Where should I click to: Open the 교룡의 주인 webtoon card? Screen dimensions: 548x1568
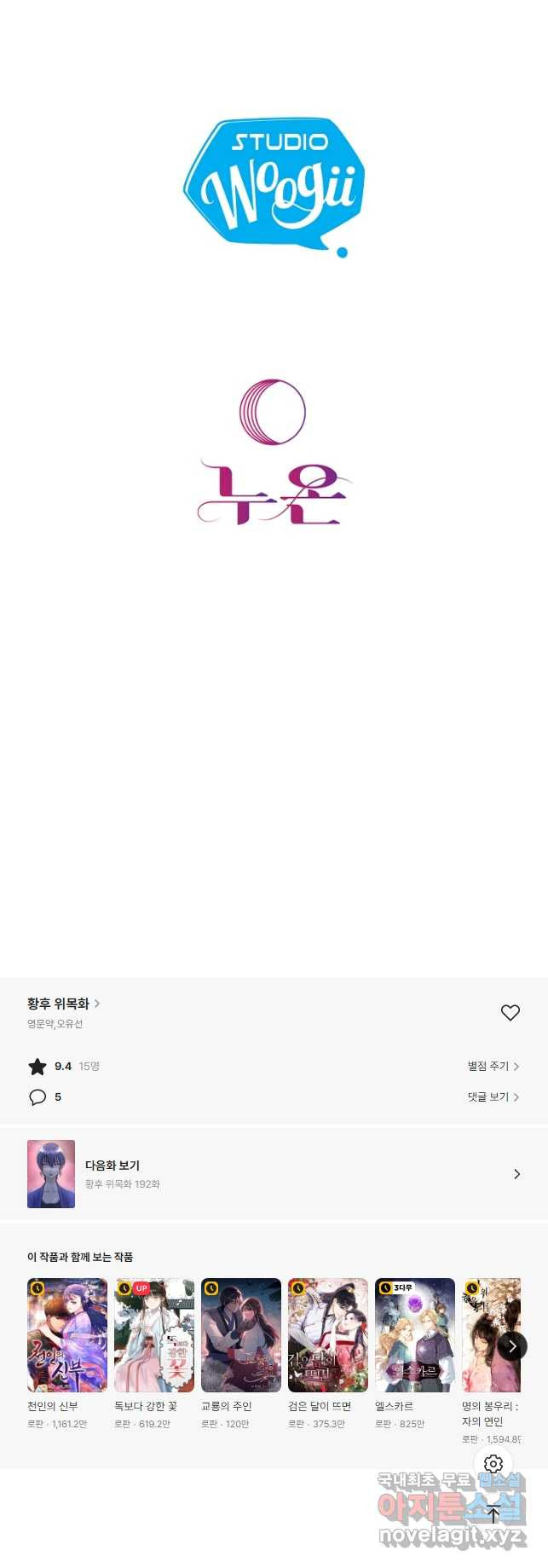pyautogui.click(x=240, y=1334)
